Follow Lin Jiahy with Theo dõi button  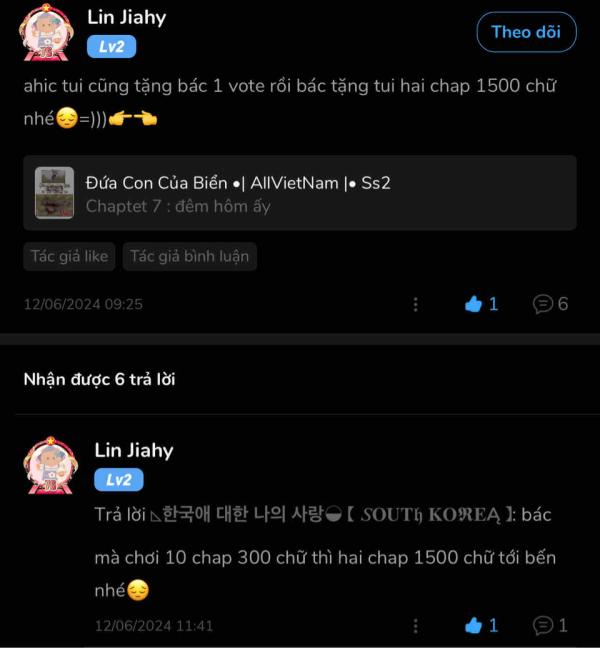coord(526,32)
